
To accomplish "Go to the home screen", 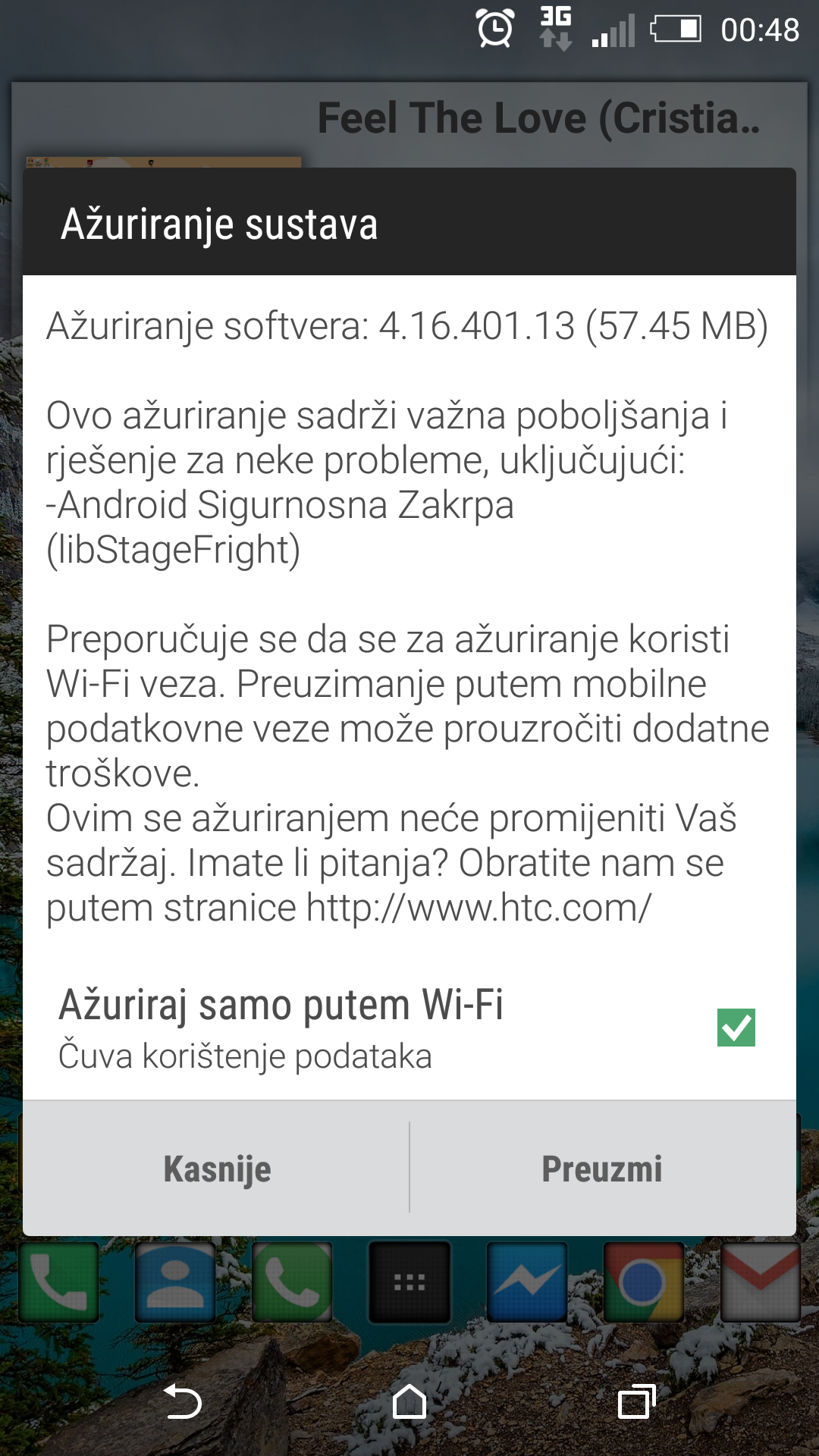I will pos(409,1401).
